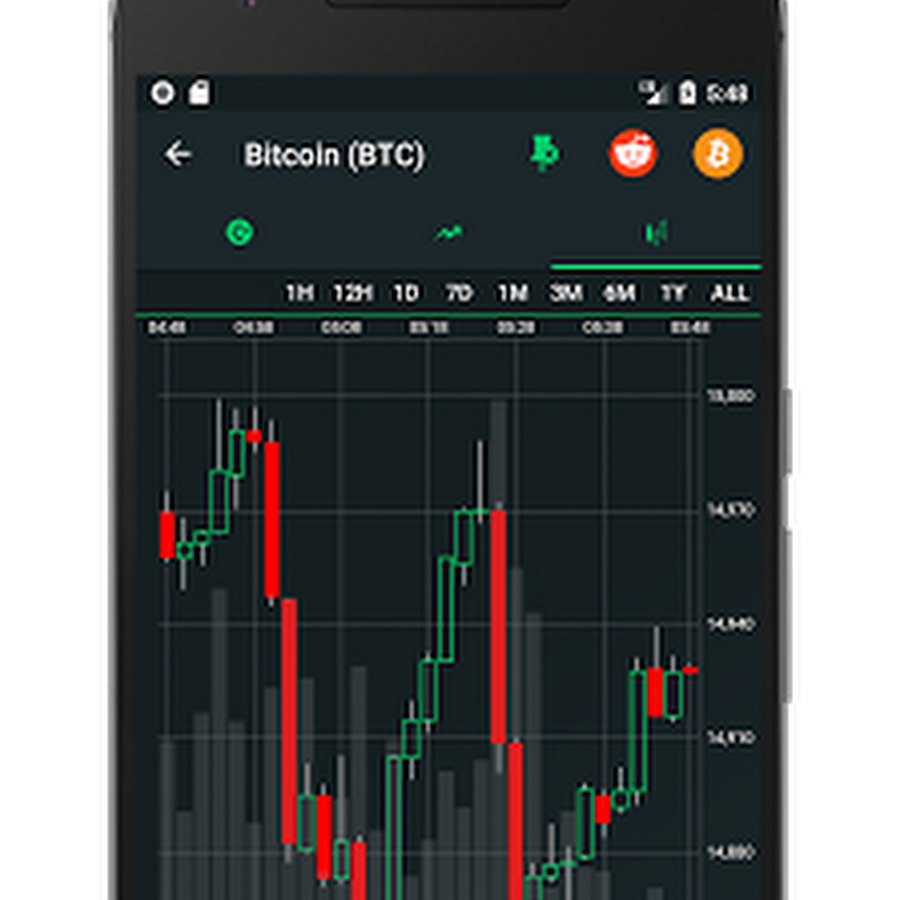This screenshot has width=900, height=900.
Task: Select the 1D time range
Action: (x=406, y=293)
